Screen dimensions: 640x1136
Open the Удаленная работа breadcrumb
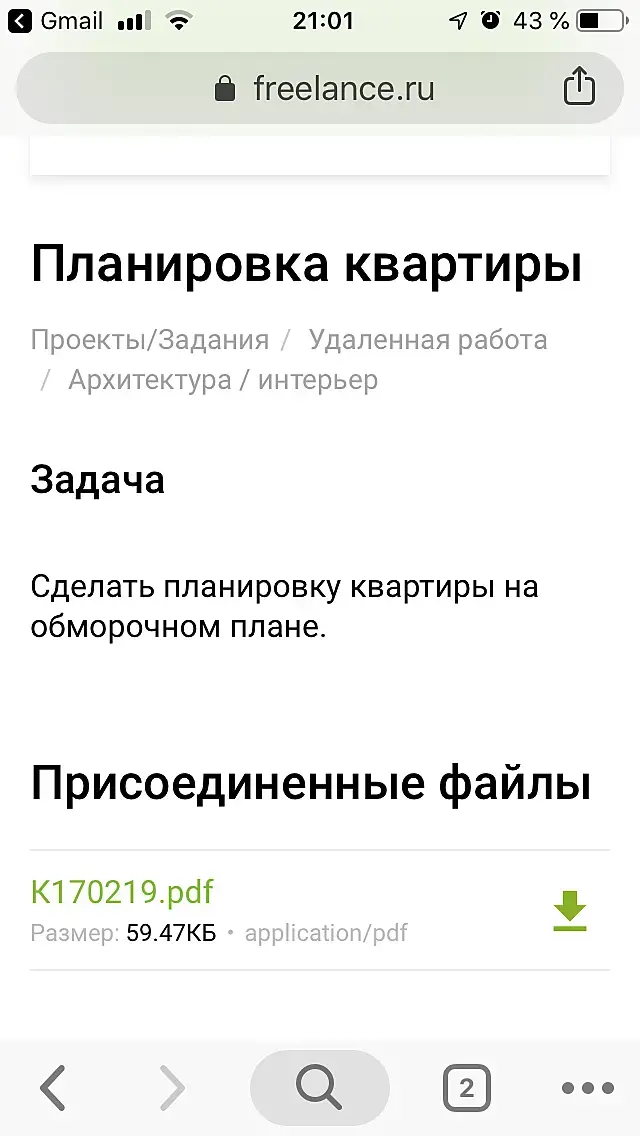coord(428,340)
